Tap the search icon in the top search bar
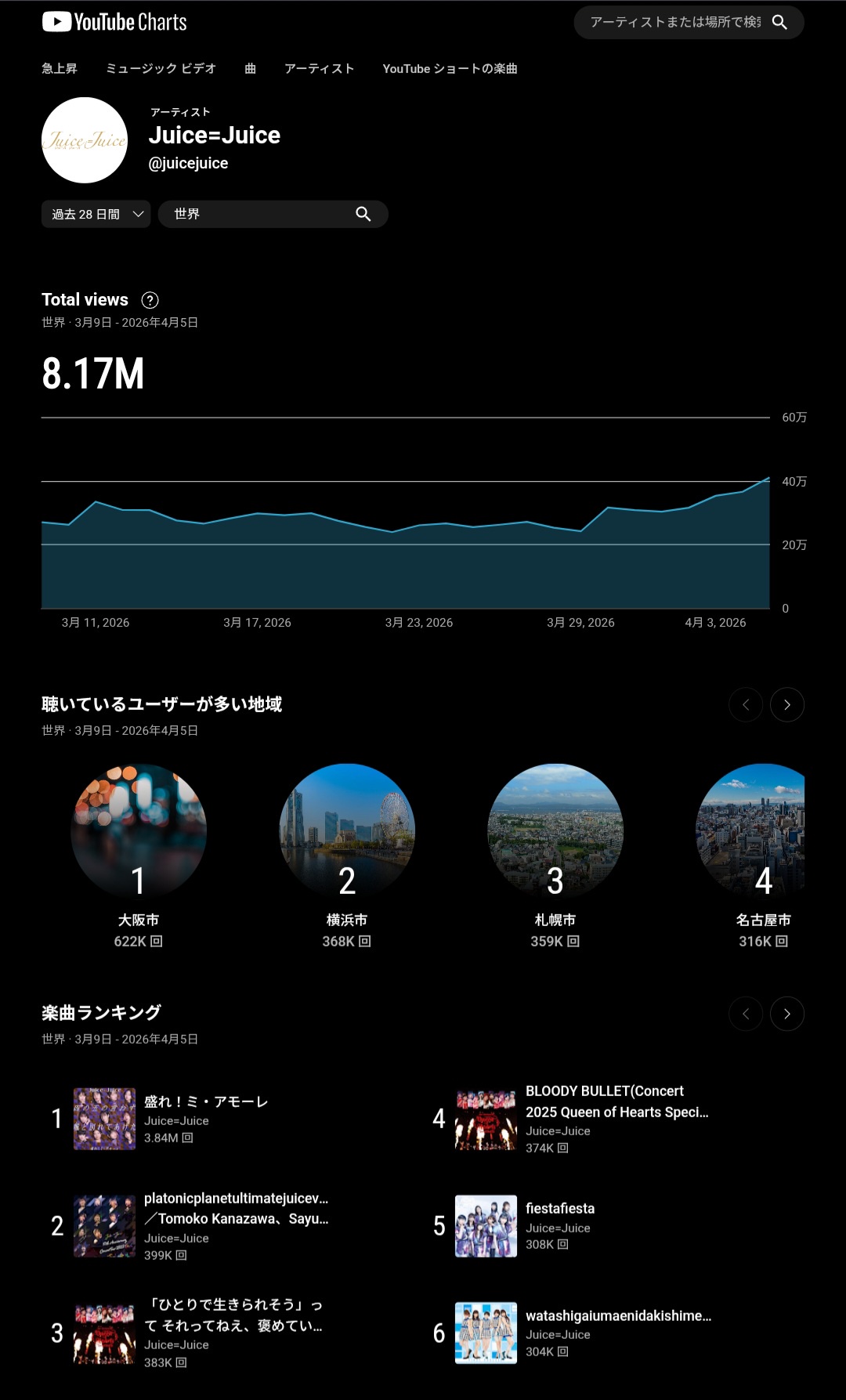Image resolution: width=846 pixels, height=1400 pixels. click(779, 22)
